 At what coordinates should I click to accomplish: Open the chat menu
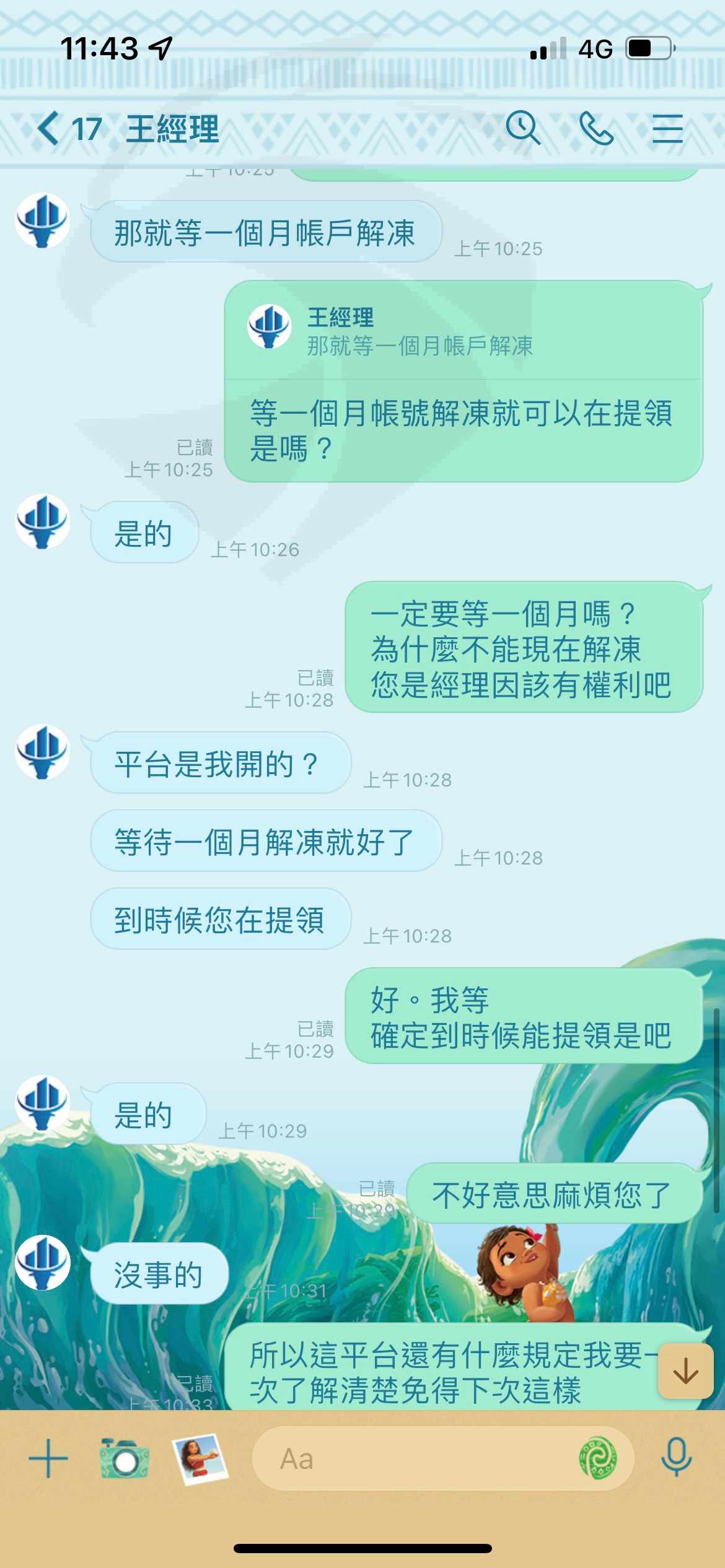coord(667,129)
